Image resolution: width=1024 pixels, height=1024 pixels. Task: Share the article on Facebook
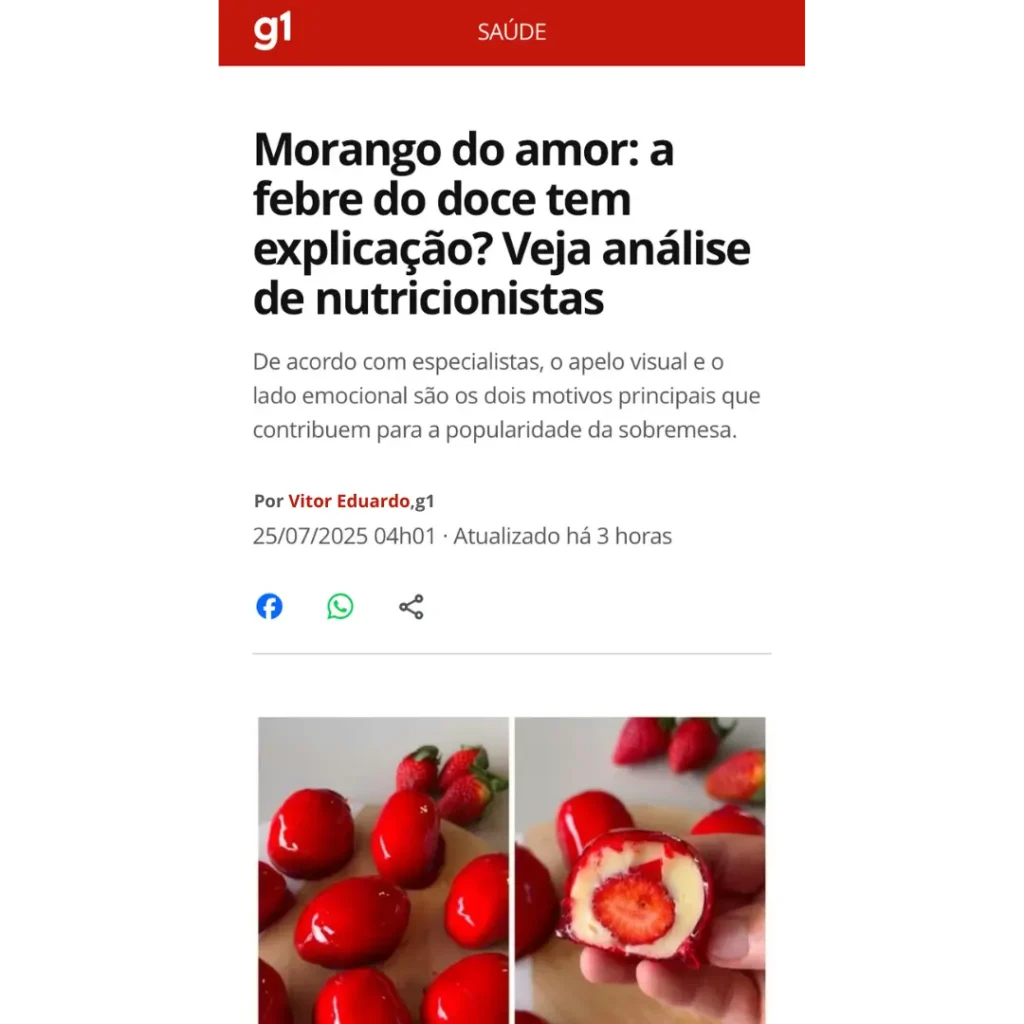click(269, 607)
